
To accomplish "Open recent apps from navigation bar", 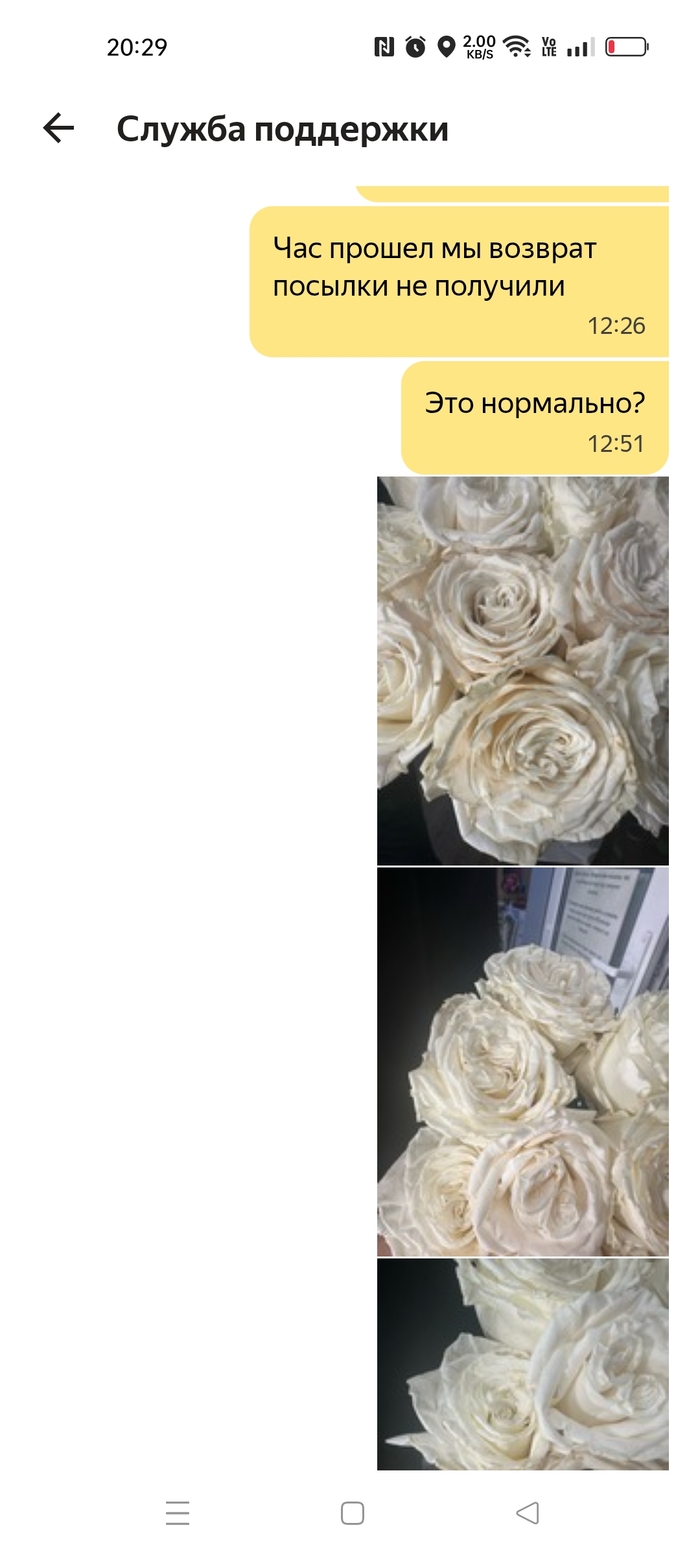I will 177,1513.
